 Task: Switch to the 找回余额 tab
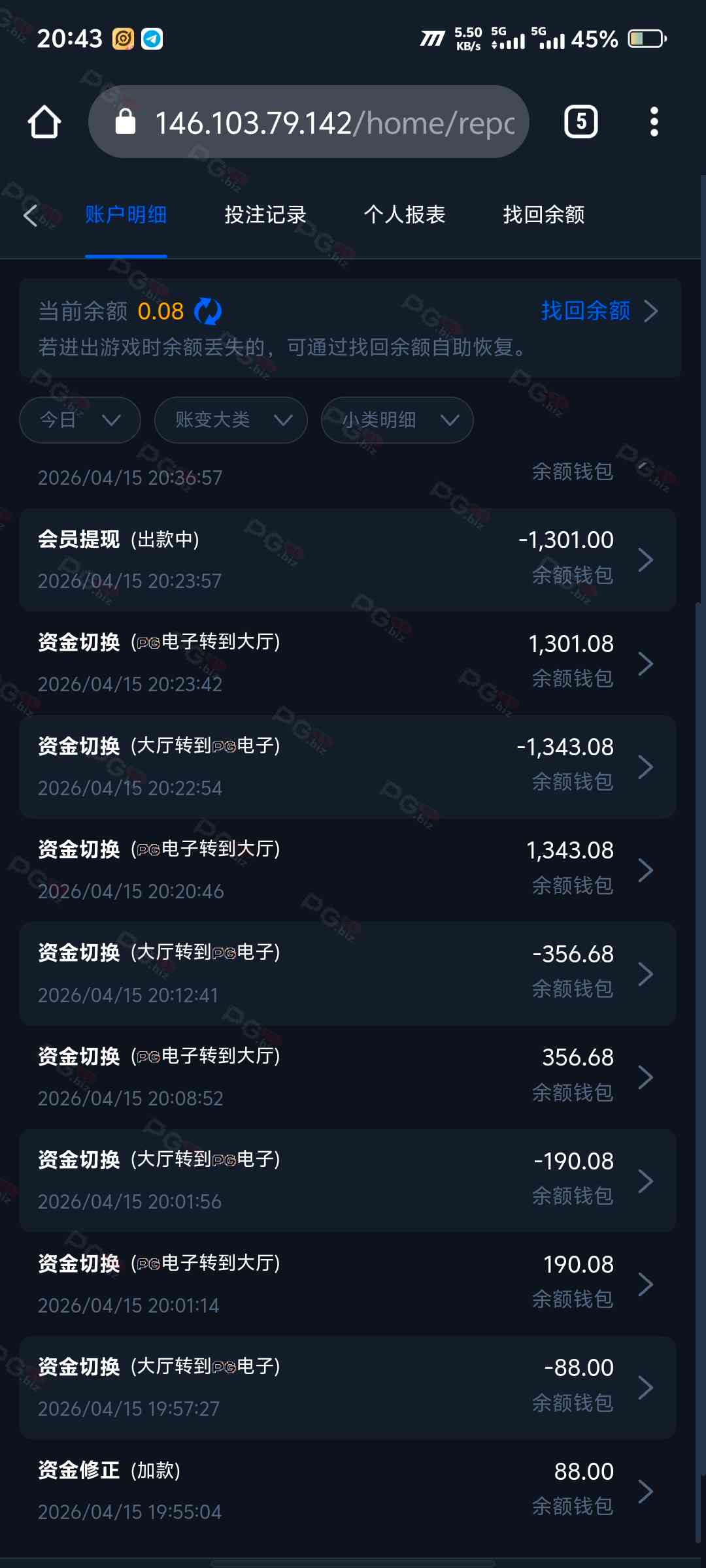(544, 215)
